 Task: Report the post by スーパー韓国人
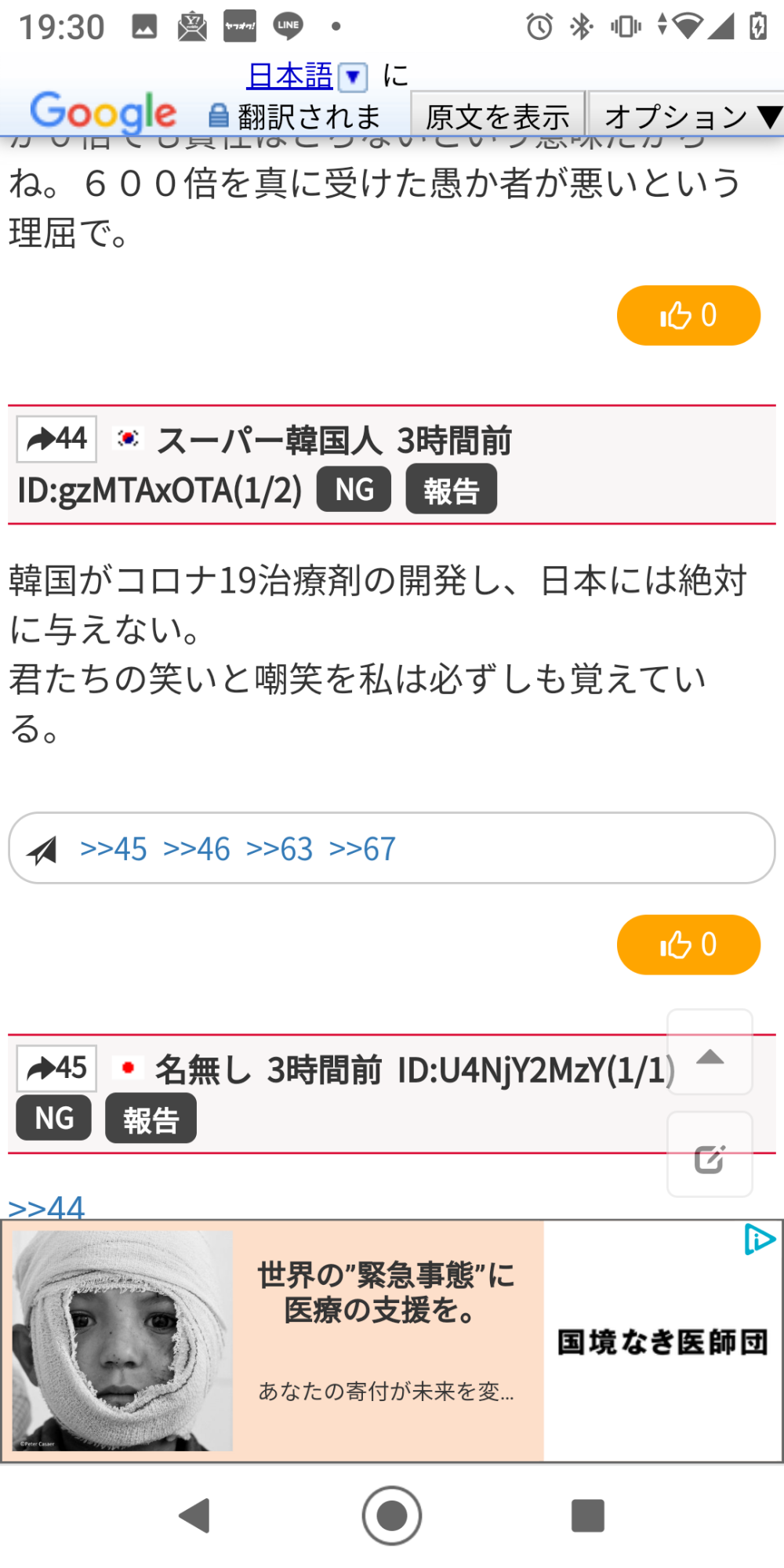(451, 489)
